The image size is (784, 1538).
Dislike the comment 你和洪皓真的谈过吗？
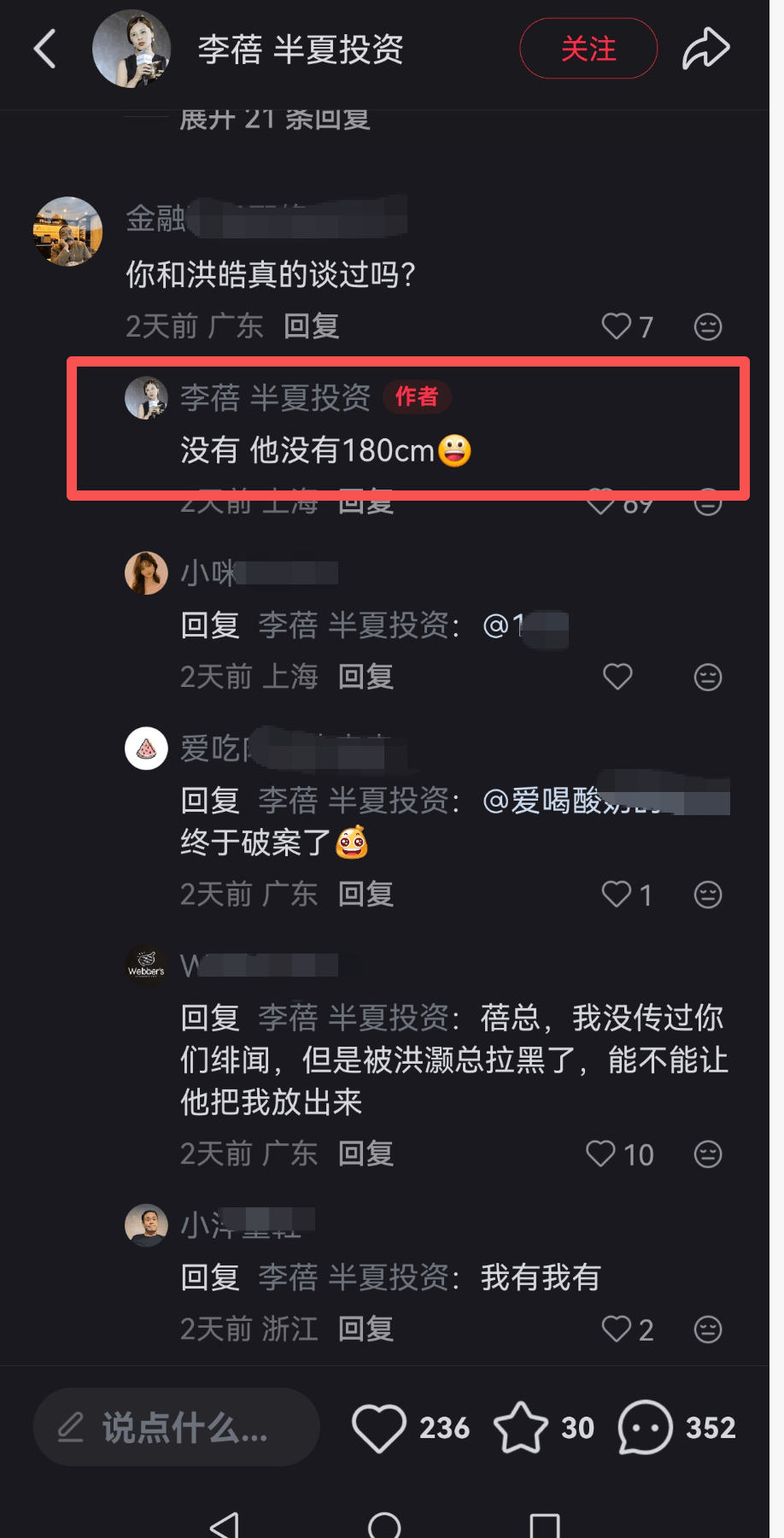[708, 326]
